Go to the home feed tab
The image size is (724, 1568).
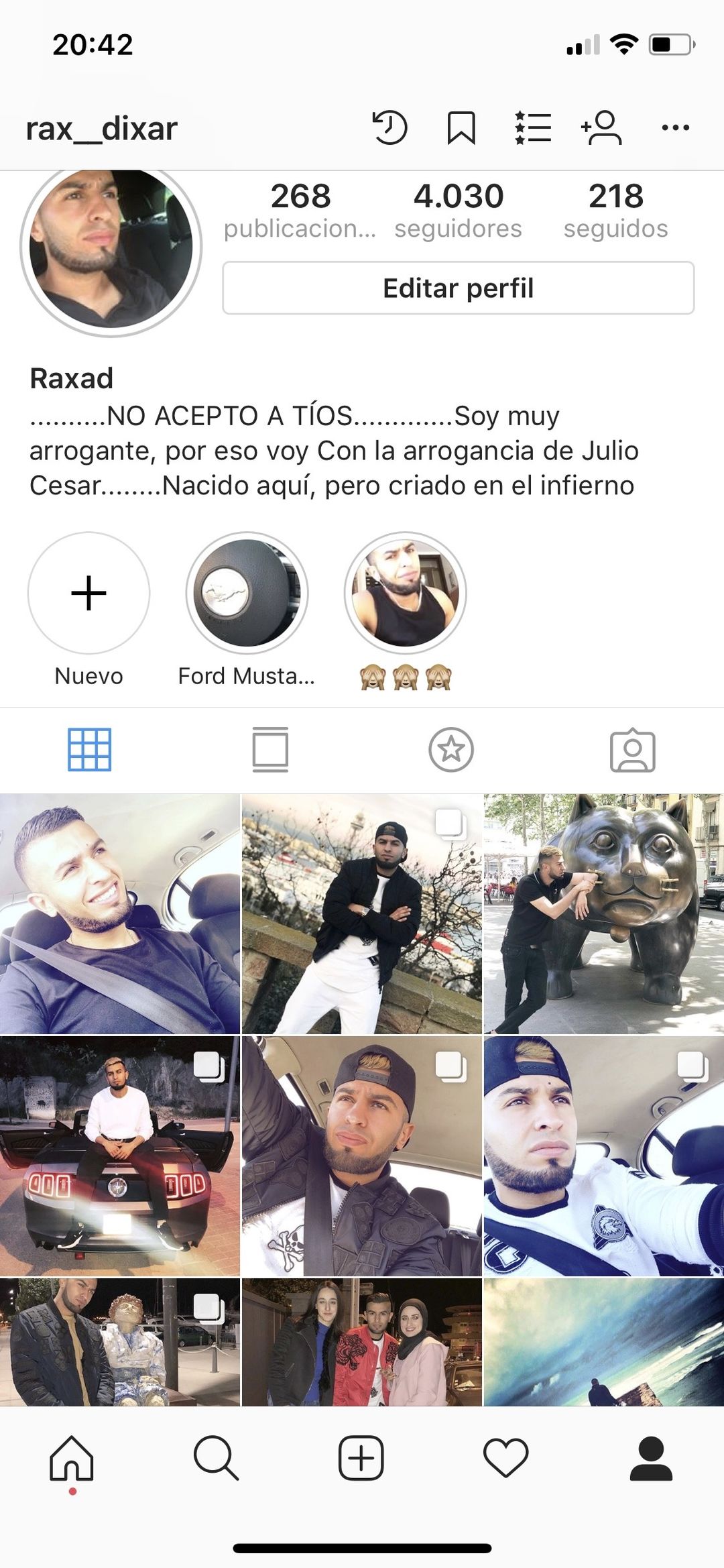72,1458
